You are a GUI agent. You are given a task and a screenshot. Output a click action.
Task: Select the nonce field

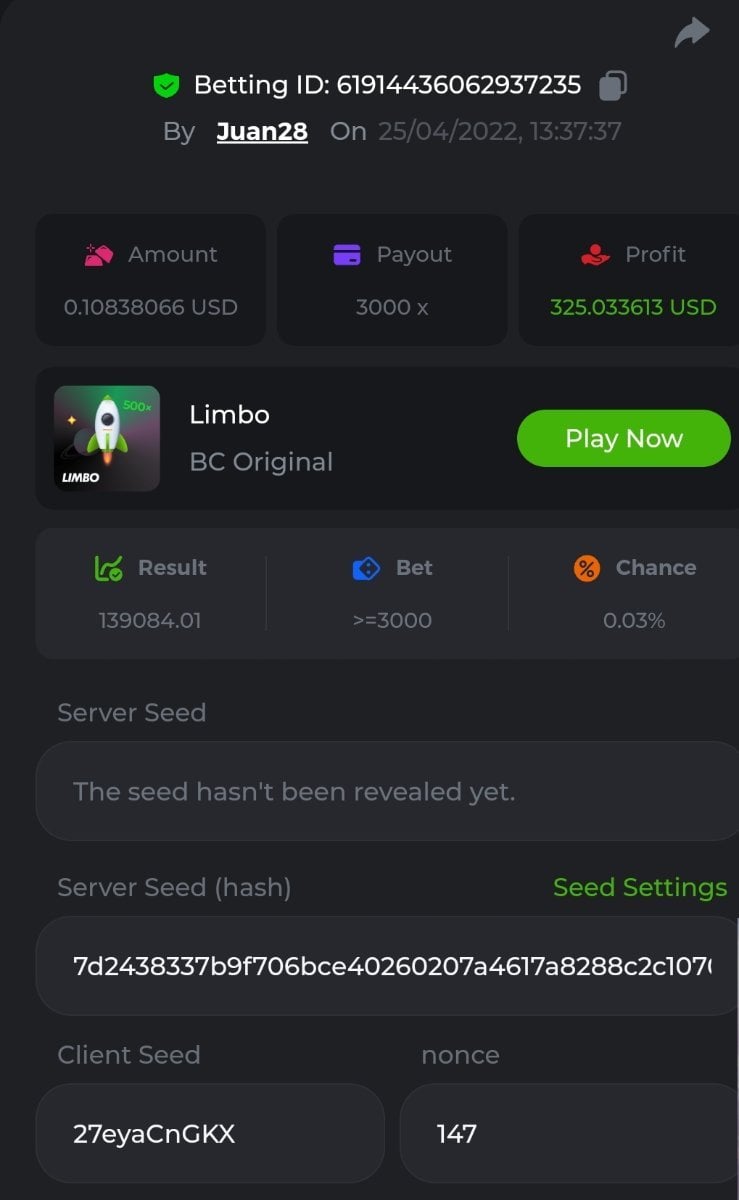(568, 1133)
